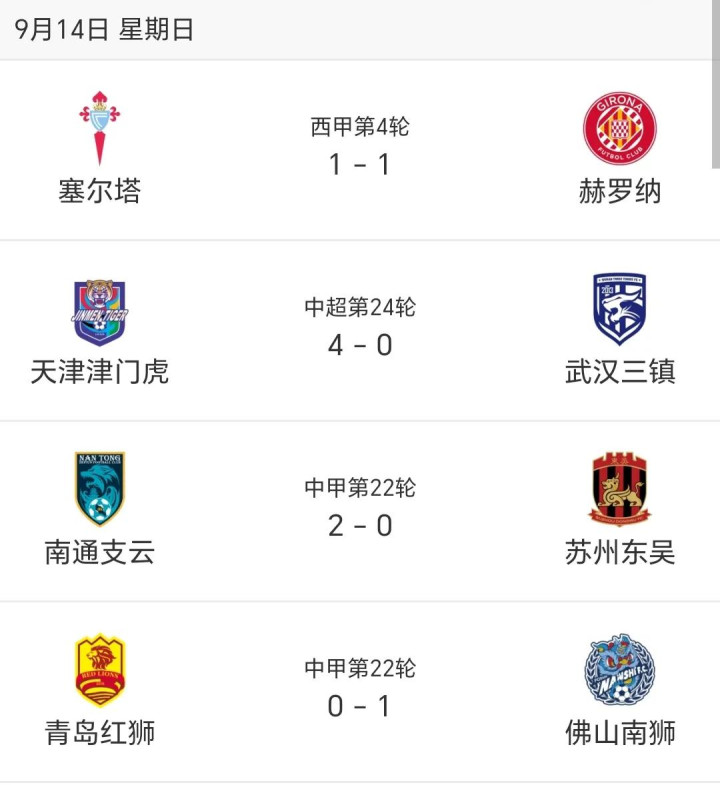The height and width of the screenshot is (785, 720).
Task: Open the 天津津门虎 vs 武汉三镇 match
Action: [360, 331]
